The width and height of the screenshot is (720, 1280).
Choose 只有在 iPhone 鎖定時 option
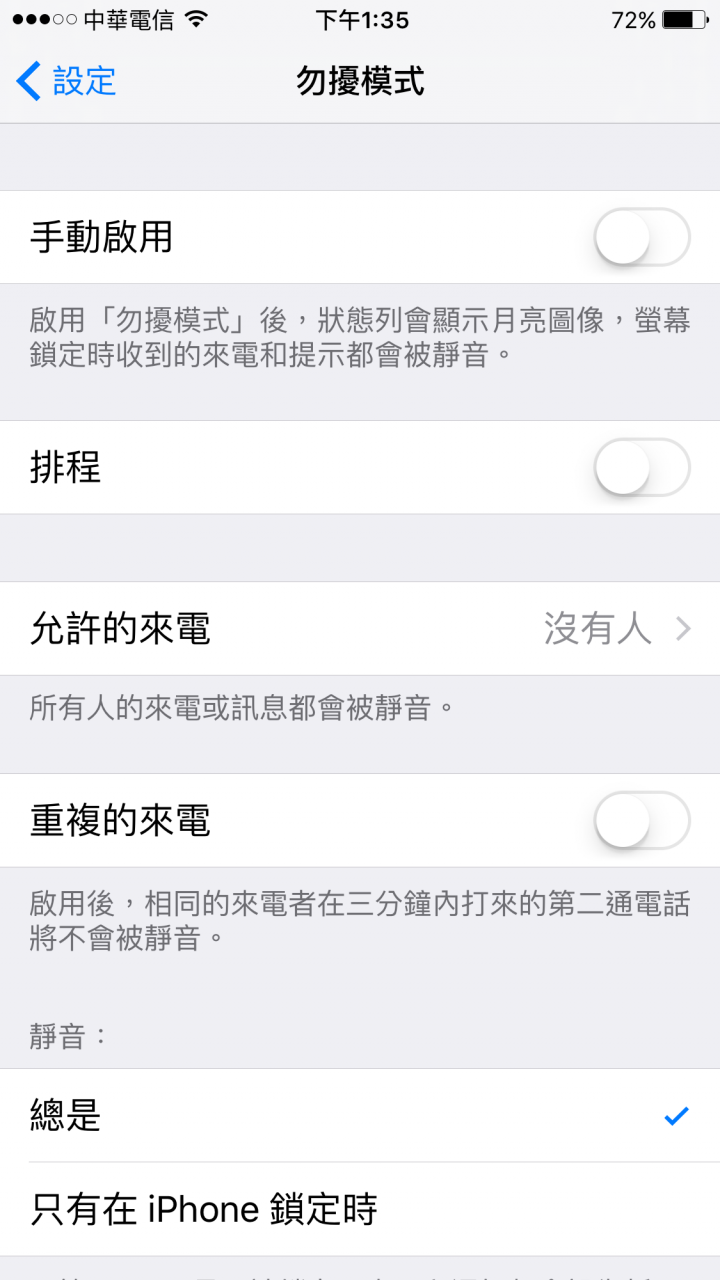[x=360, y=1209]
